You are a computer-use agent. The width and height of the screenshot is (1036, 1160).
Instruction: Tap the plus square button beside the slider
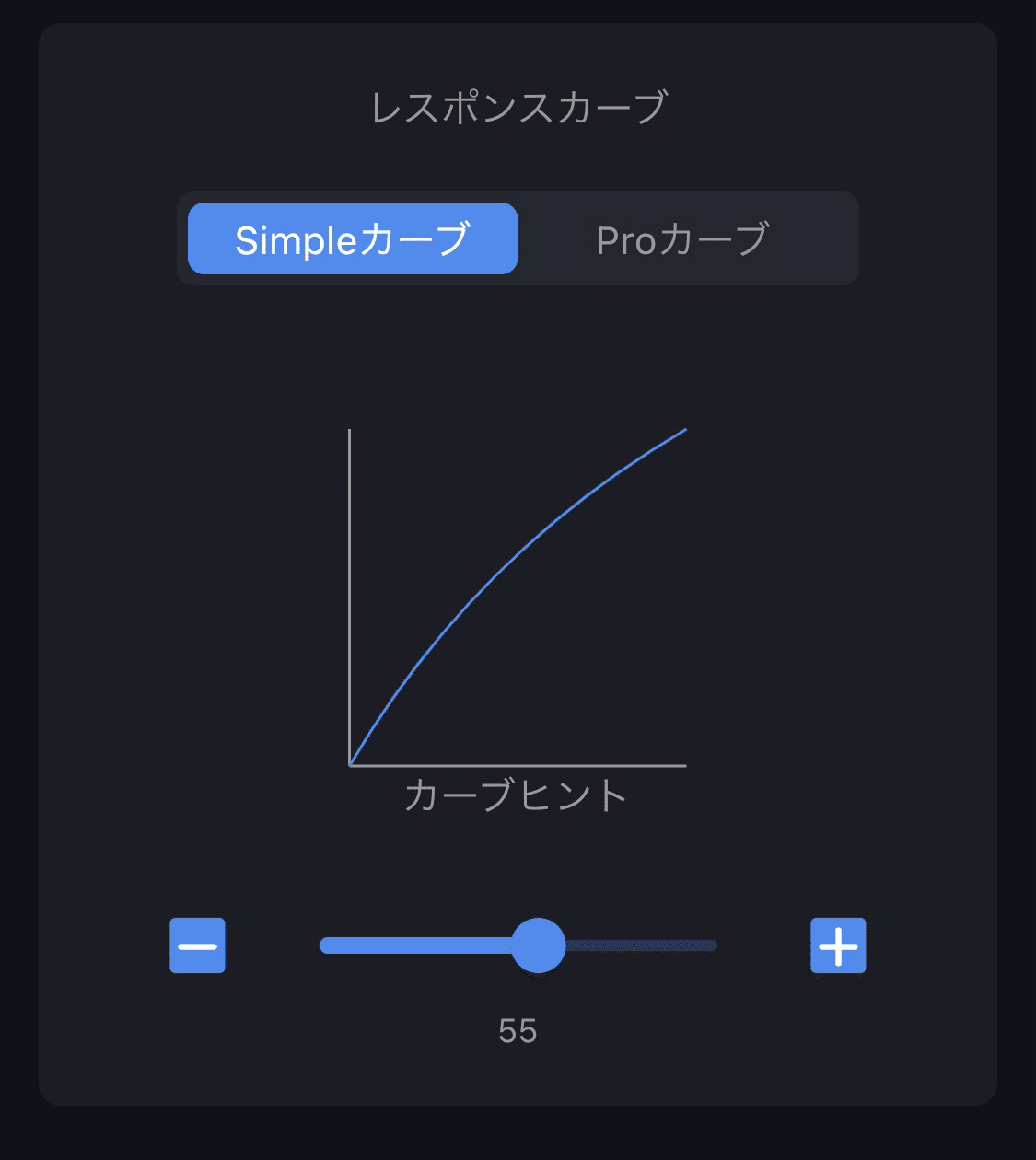coord(837,945)
